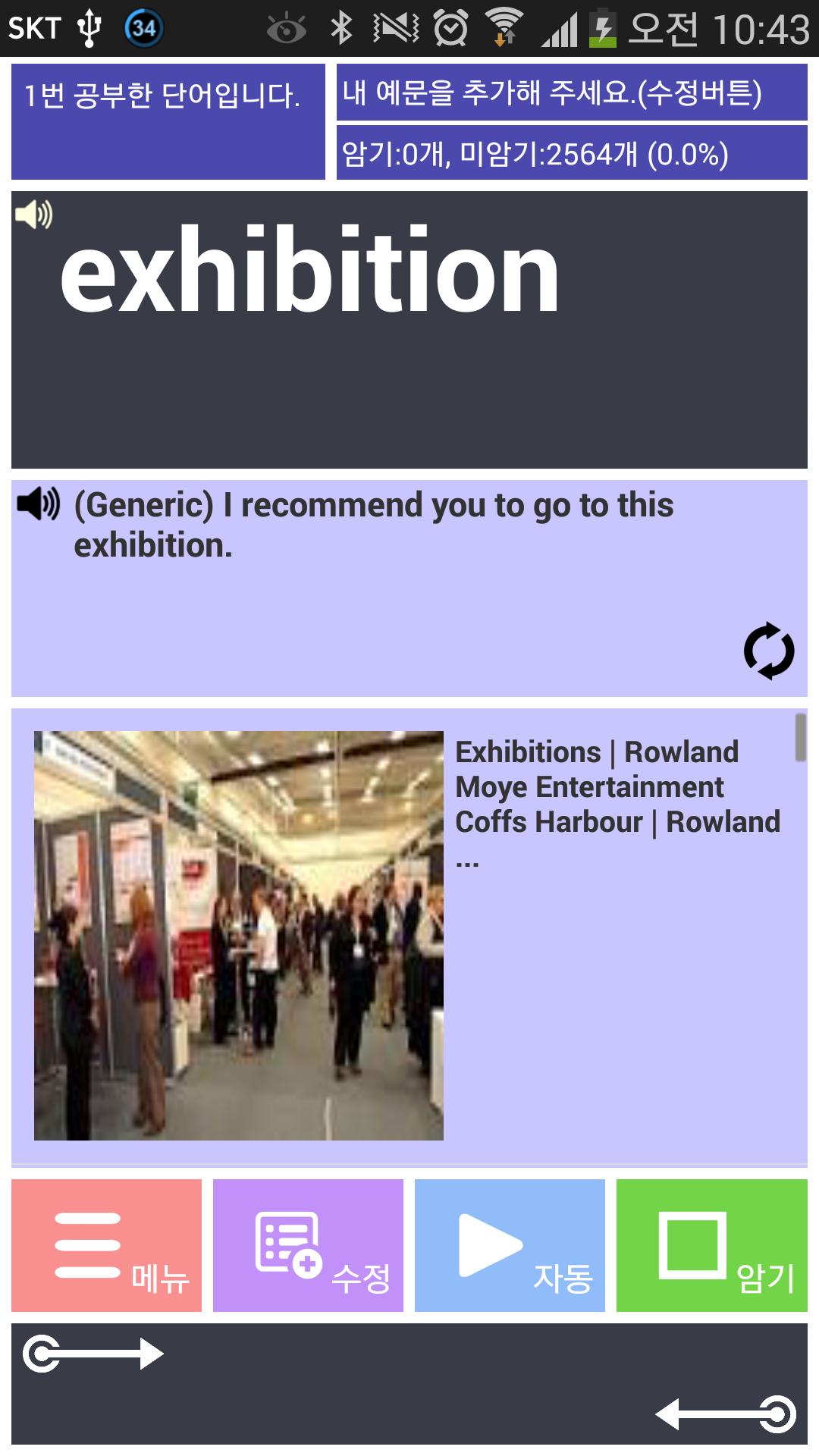The width and height of the screenshot is (819, 1456).
Task: Go to the previous word with left arrow
Action: click(x=726, y=1414)
